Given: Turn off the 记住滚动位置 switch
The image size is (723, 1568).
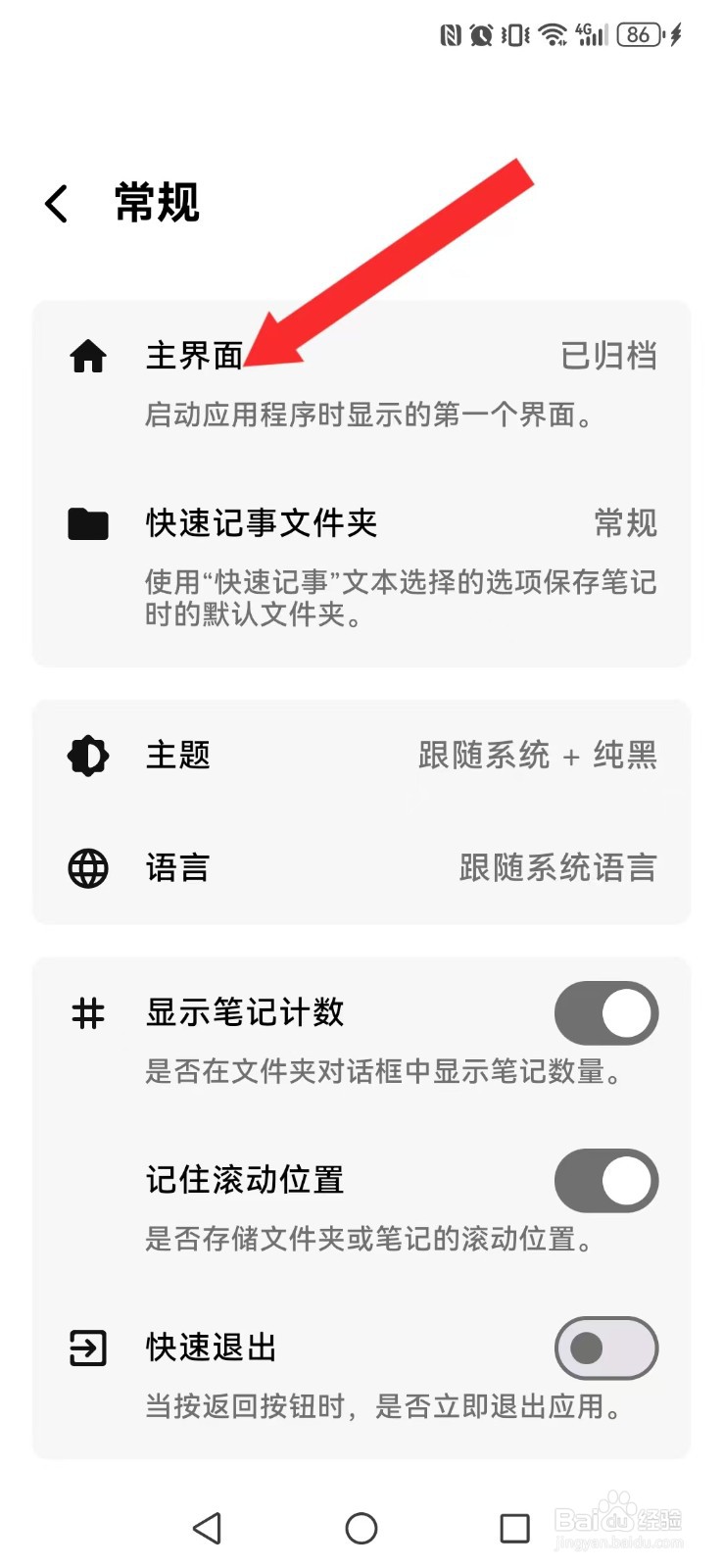Looking at the screenshot, I should tap(605, 1181).
